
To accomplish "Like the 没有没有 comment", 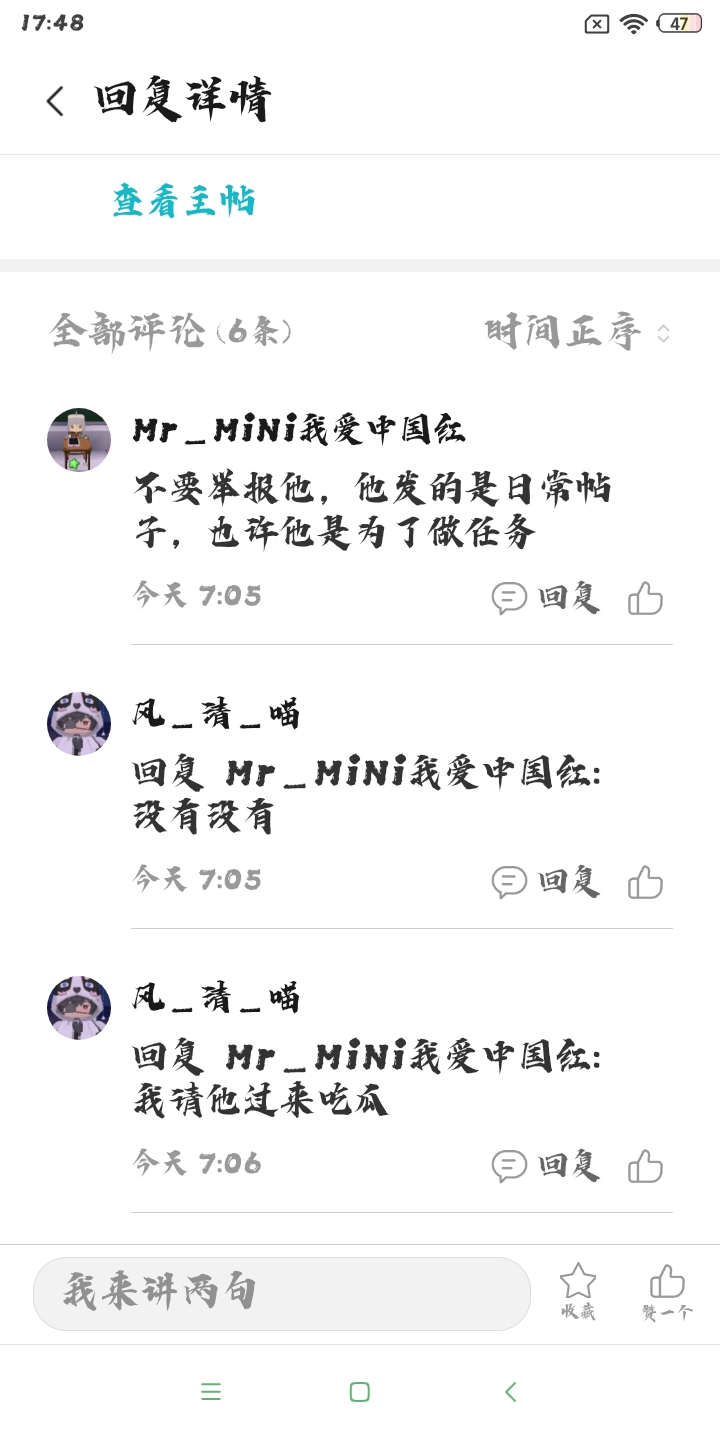I will pyautogui.click(x=645, y=882).
